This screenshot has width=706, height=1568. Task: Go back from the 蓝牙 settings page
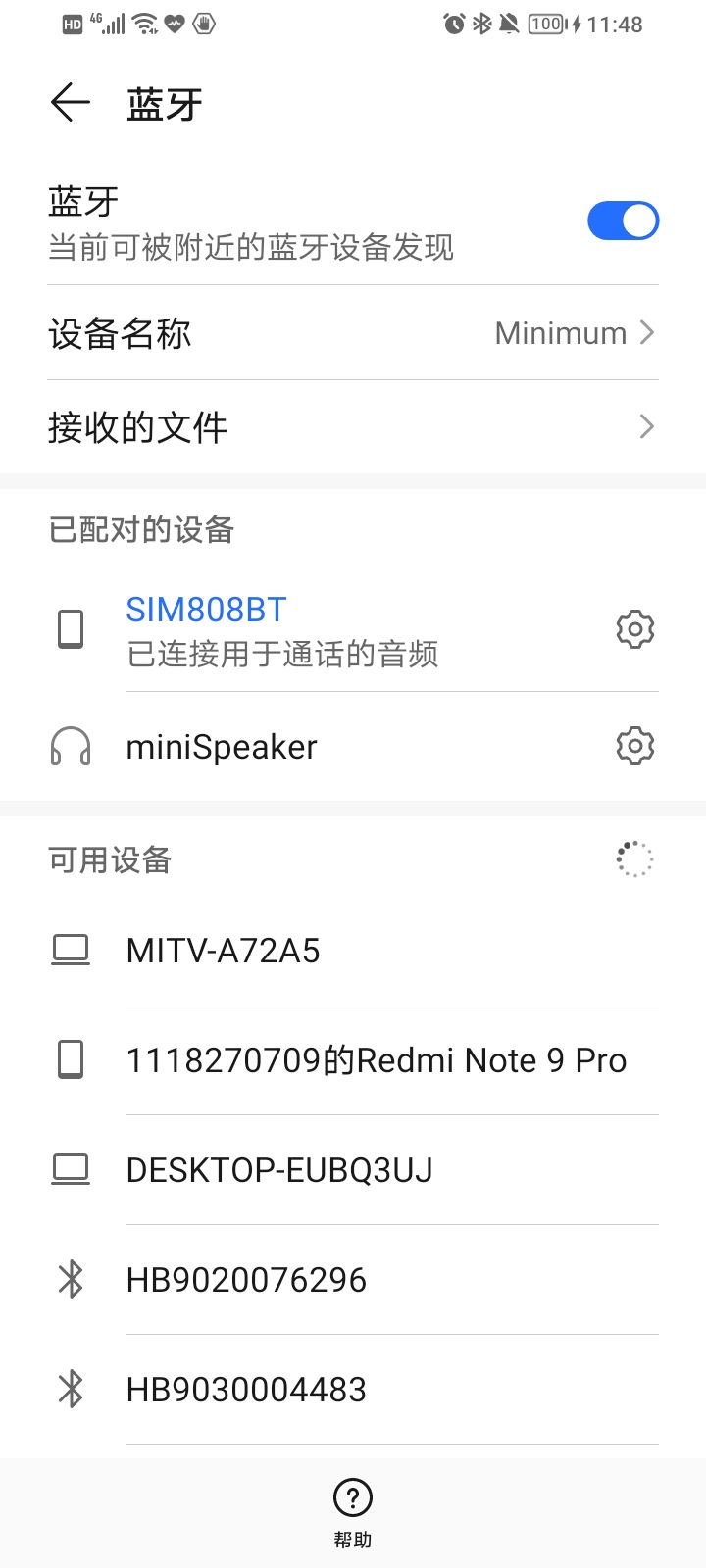[70, 102]
